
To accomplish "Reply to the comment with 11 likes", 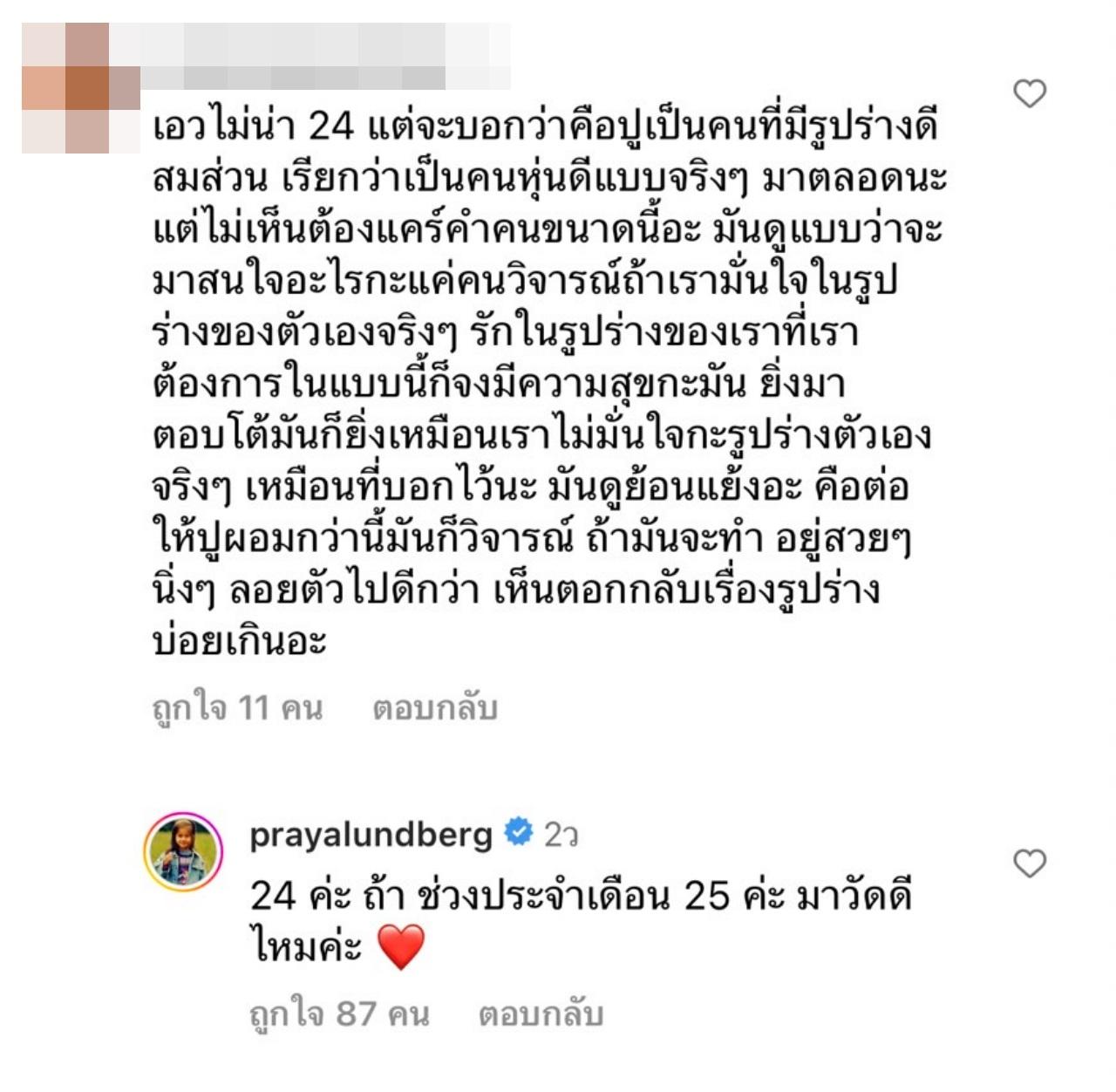I will coord(434,707).
